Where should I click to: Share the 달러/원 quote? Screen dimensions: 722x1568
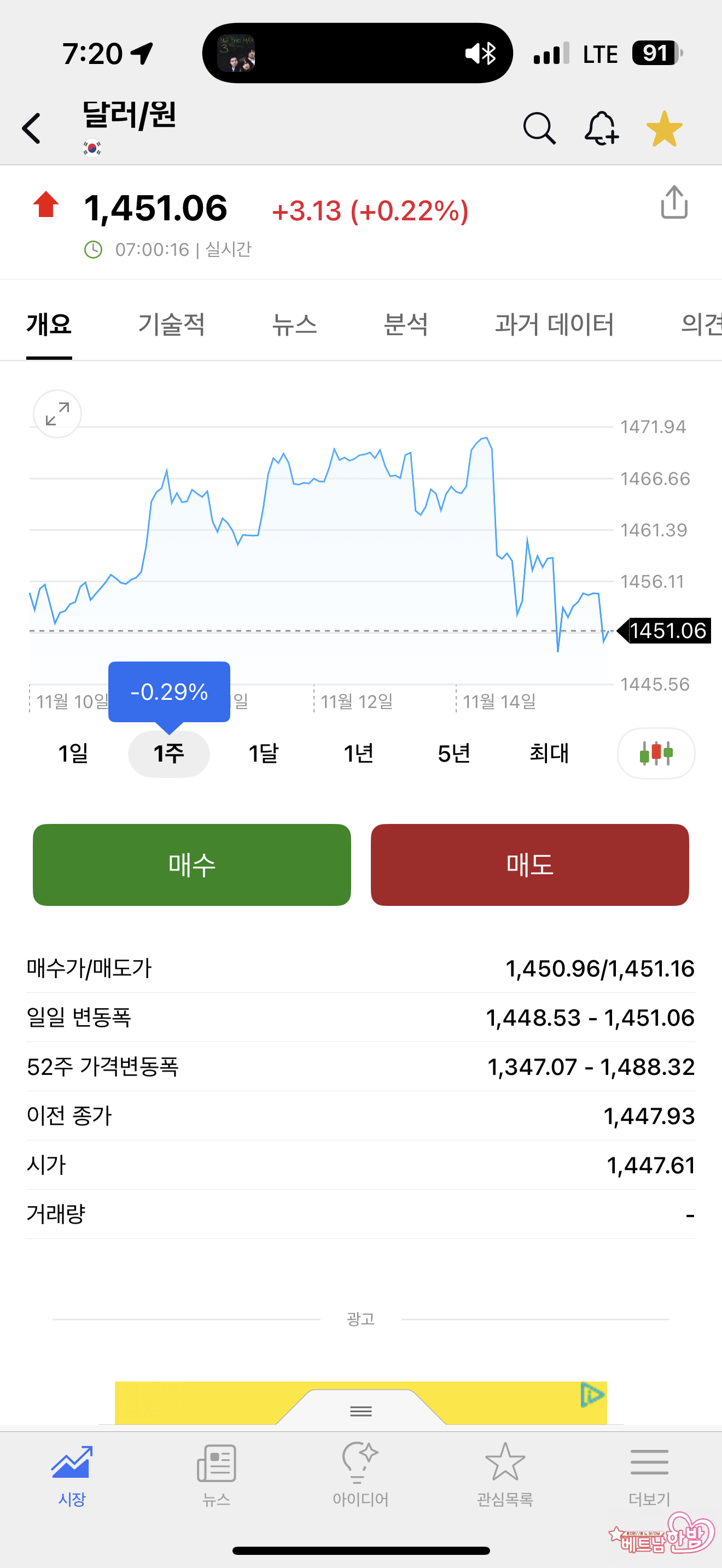[674, 203]
